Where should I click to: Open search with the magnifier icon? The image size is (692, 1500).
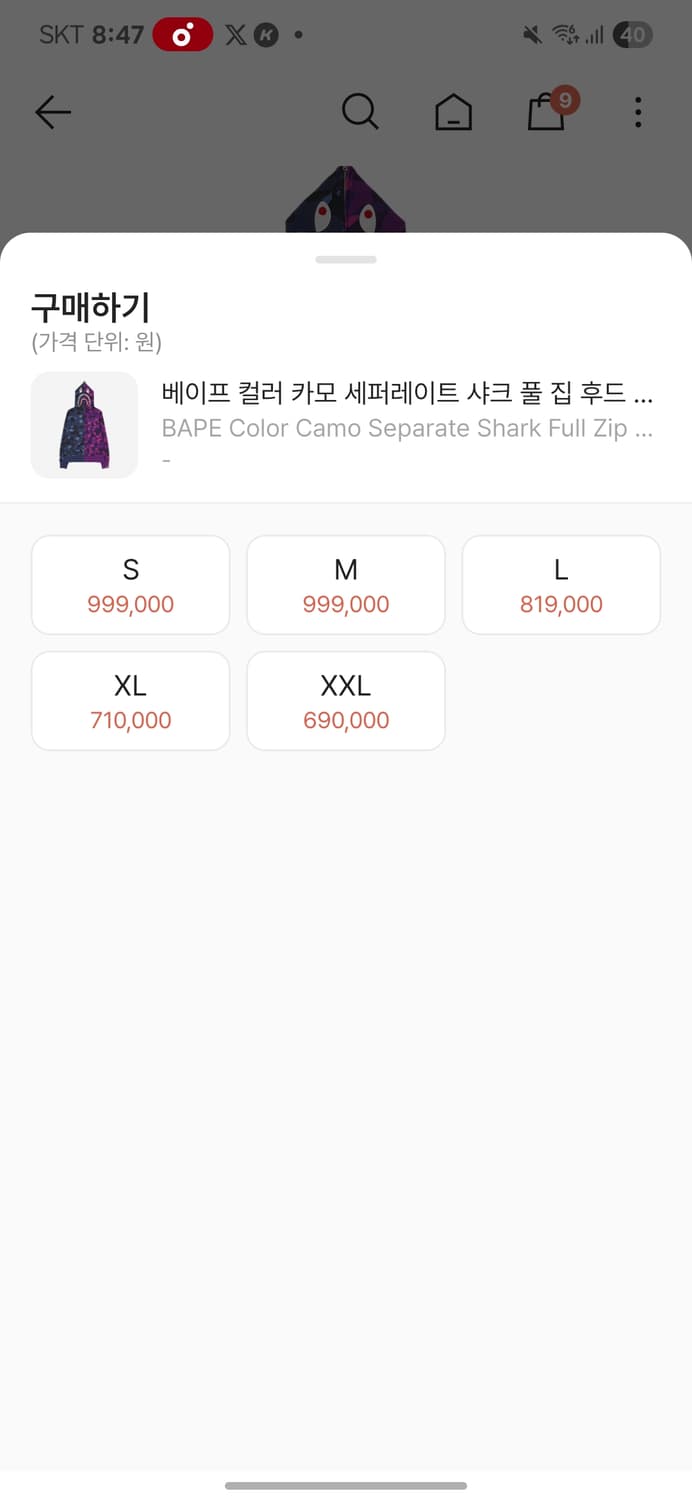[x=360, y=112]
